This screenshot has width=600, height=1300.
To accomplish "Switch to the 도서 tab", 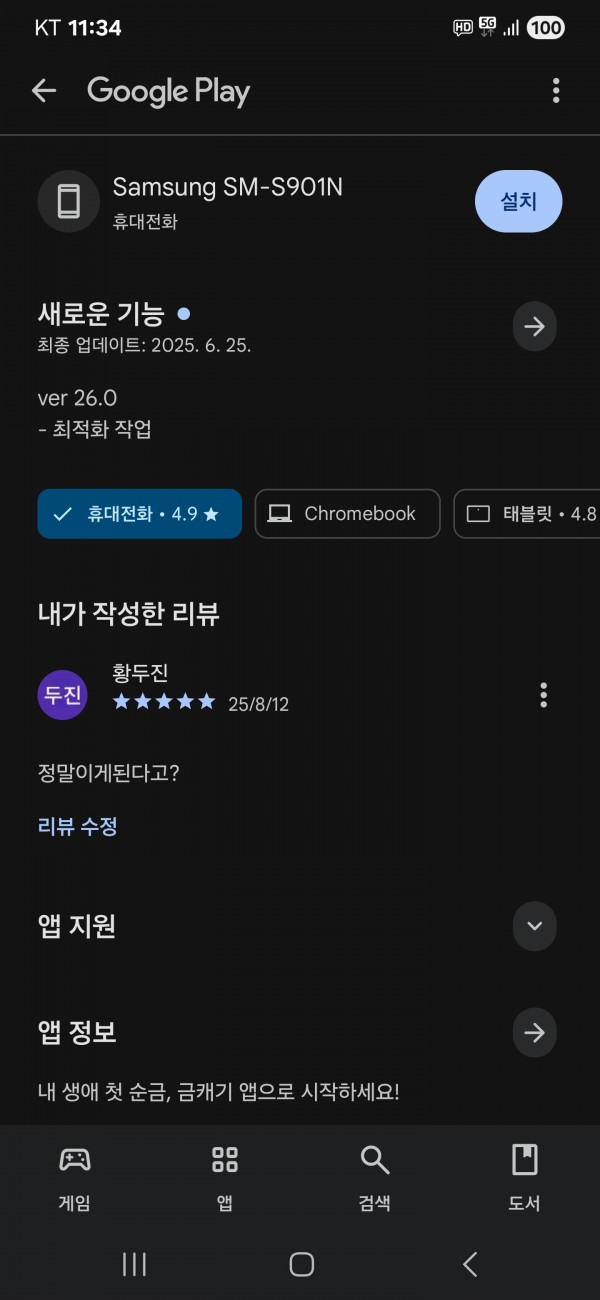I will 525,1177.
